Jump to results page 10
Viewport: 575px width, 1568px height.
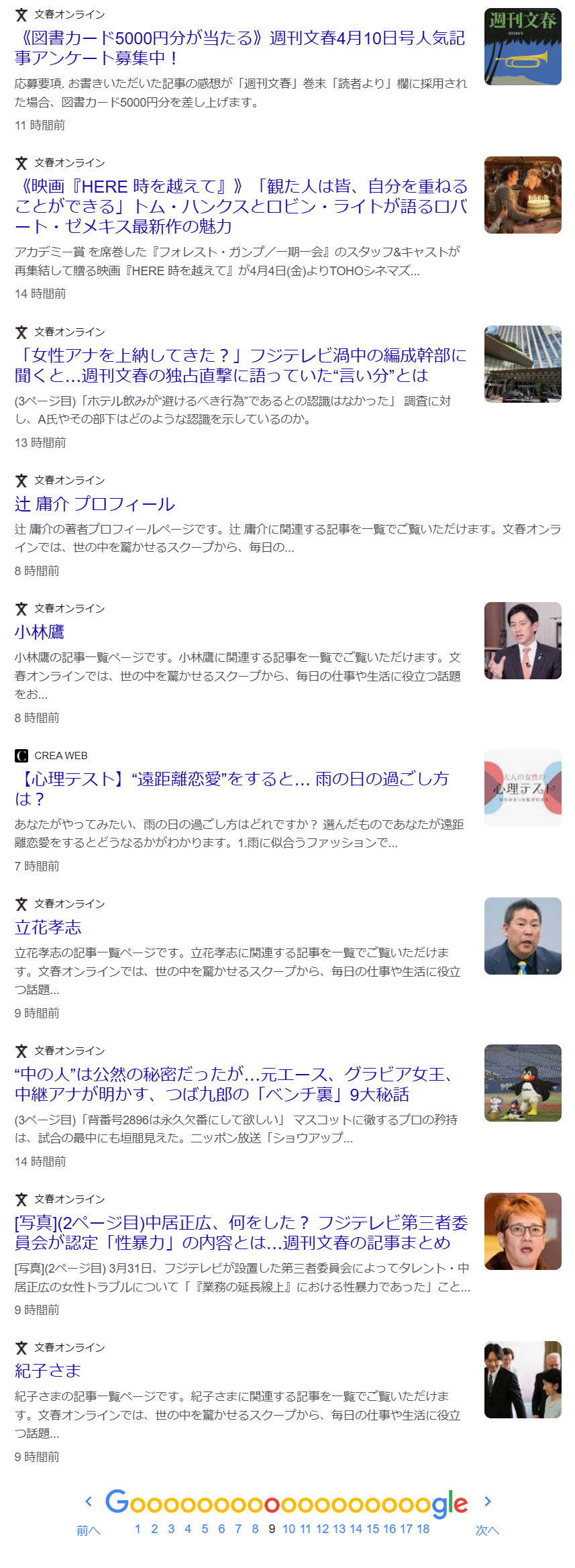point(289,1528)
